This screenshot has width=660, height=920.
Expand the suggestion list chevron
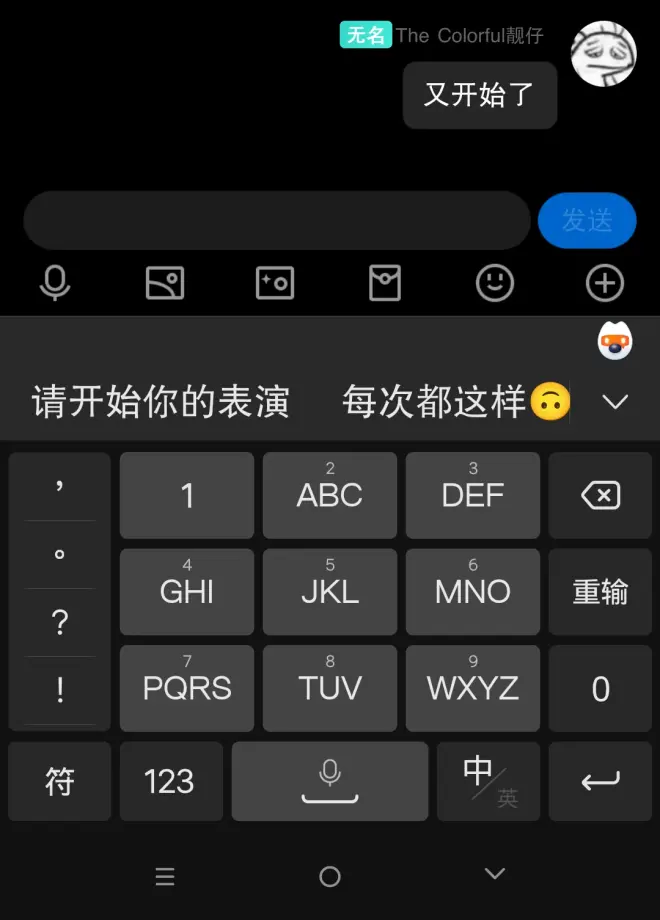615,402
